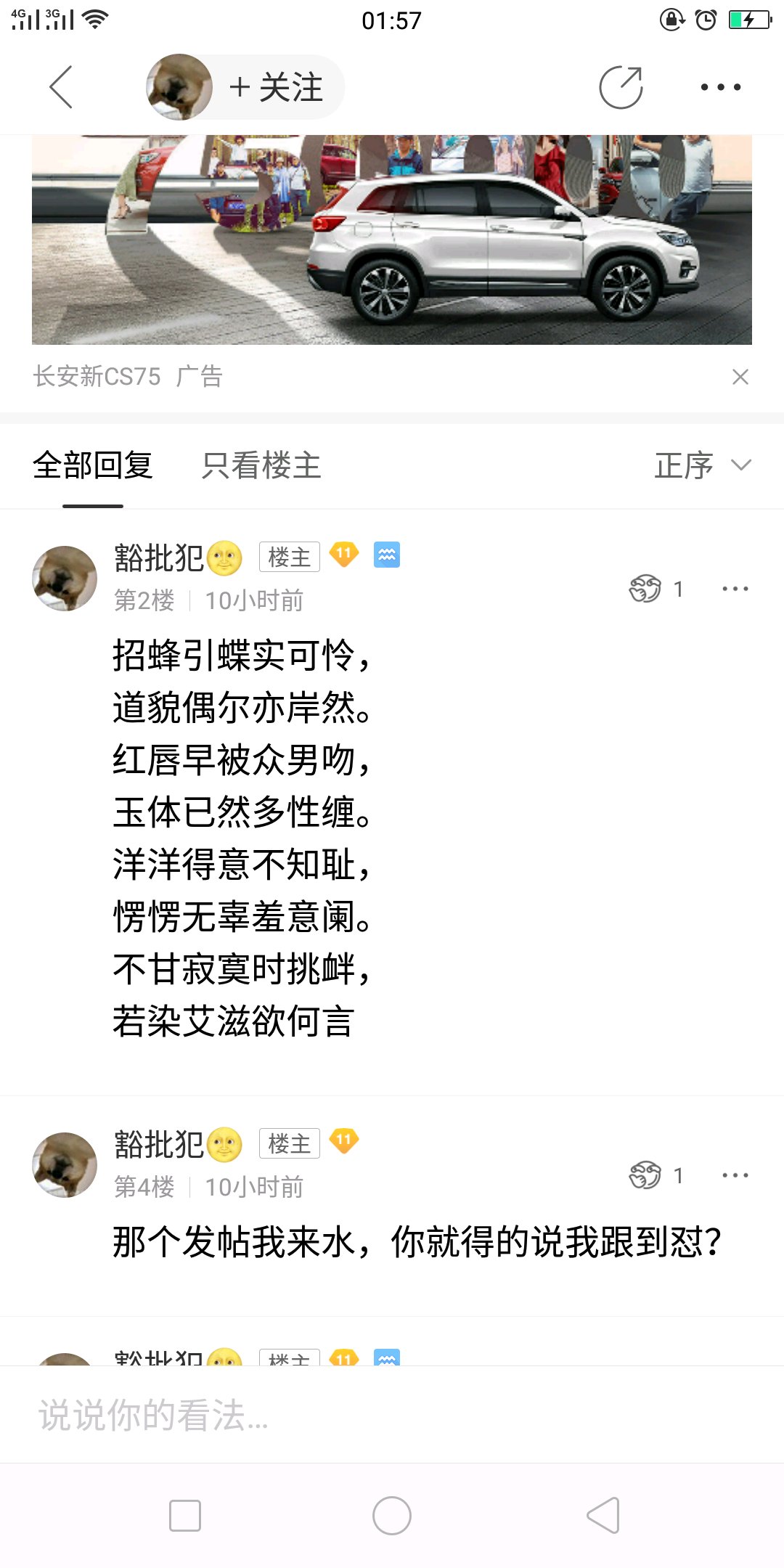Open the top-right overflow menu
Screen dimensions: 784x1568
[720, 87]
